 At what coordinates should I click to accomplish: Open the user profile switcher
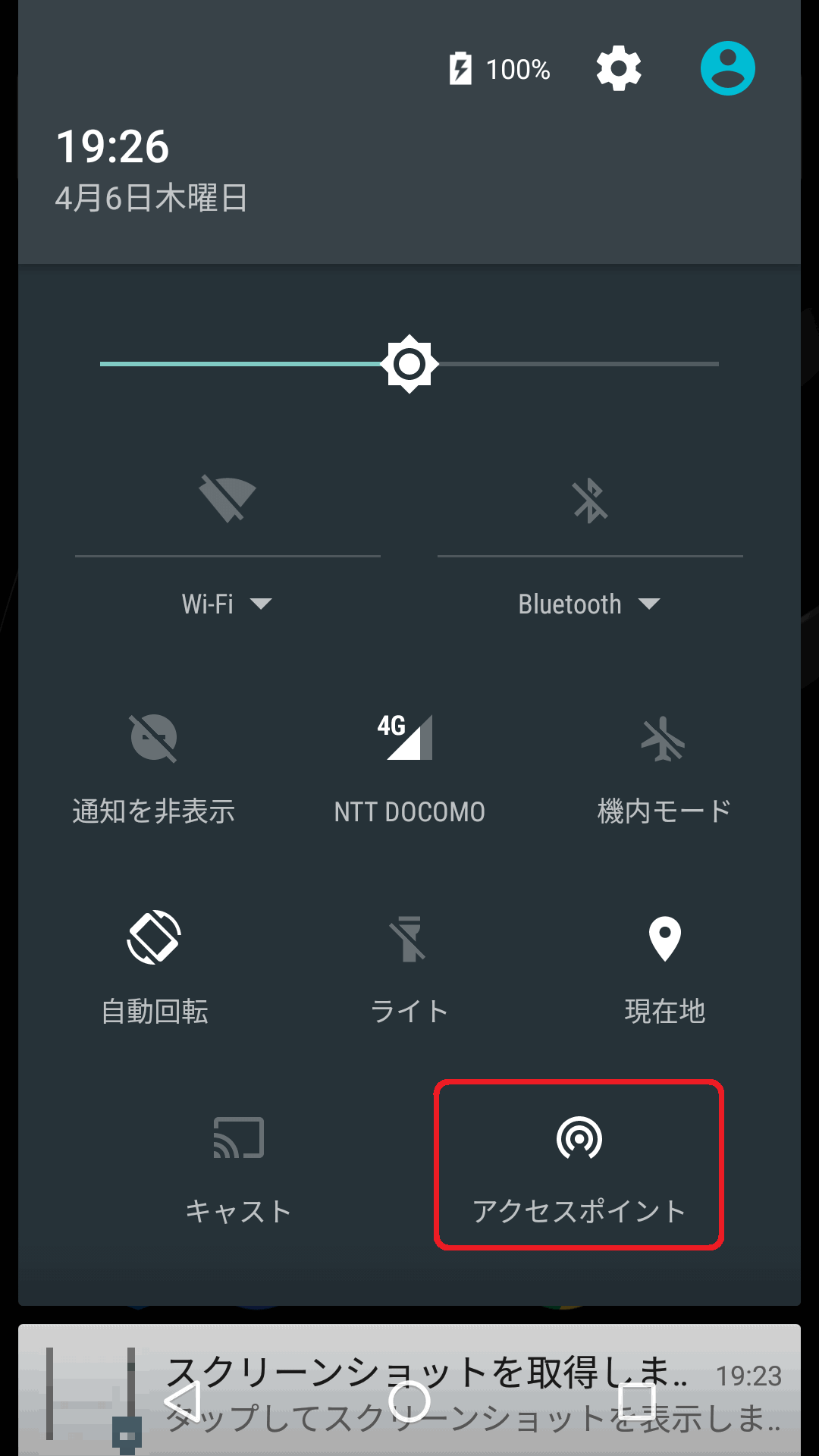pyautogui.click(x=727, y=69)
